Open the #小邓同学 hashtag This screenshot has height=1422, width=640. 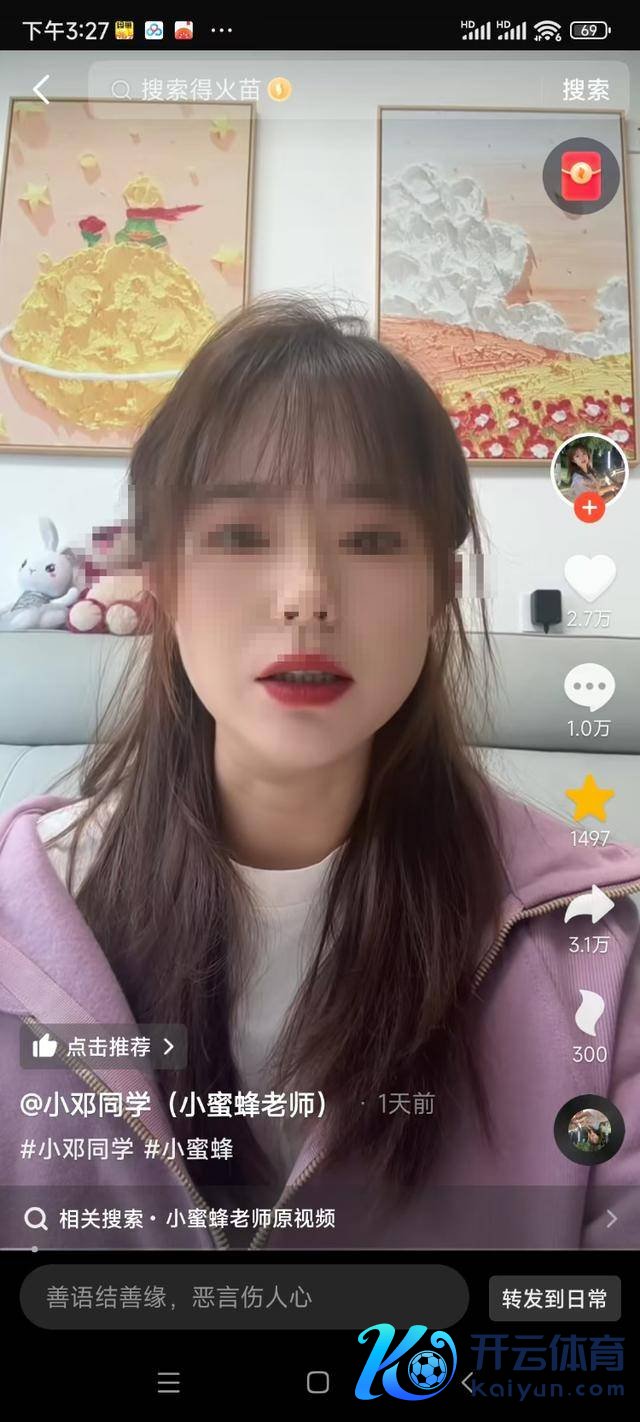click(x=76, y=1149)
